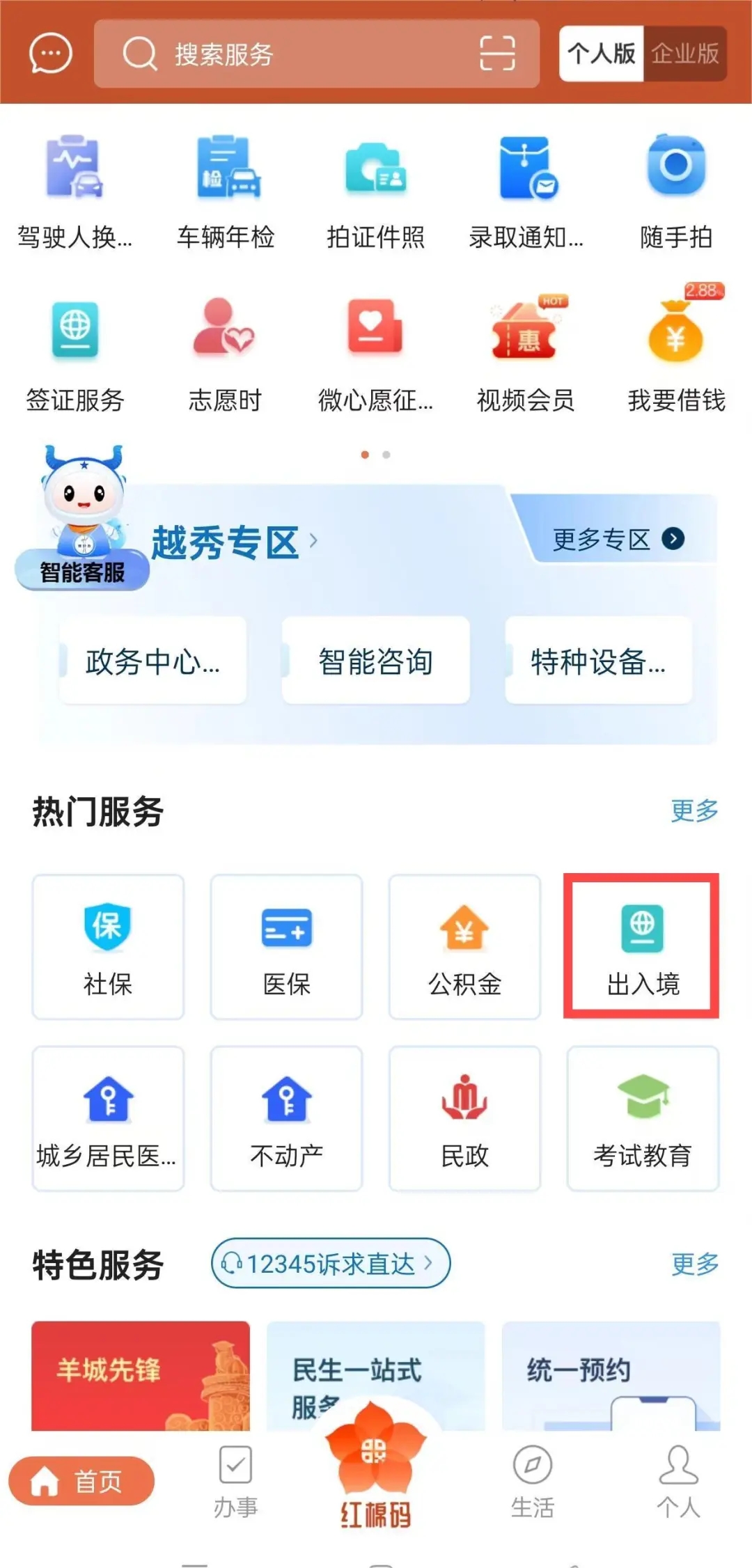Screen dimensions: 752x1568
Task: Open 车辆年检 service
Action: 226,193
